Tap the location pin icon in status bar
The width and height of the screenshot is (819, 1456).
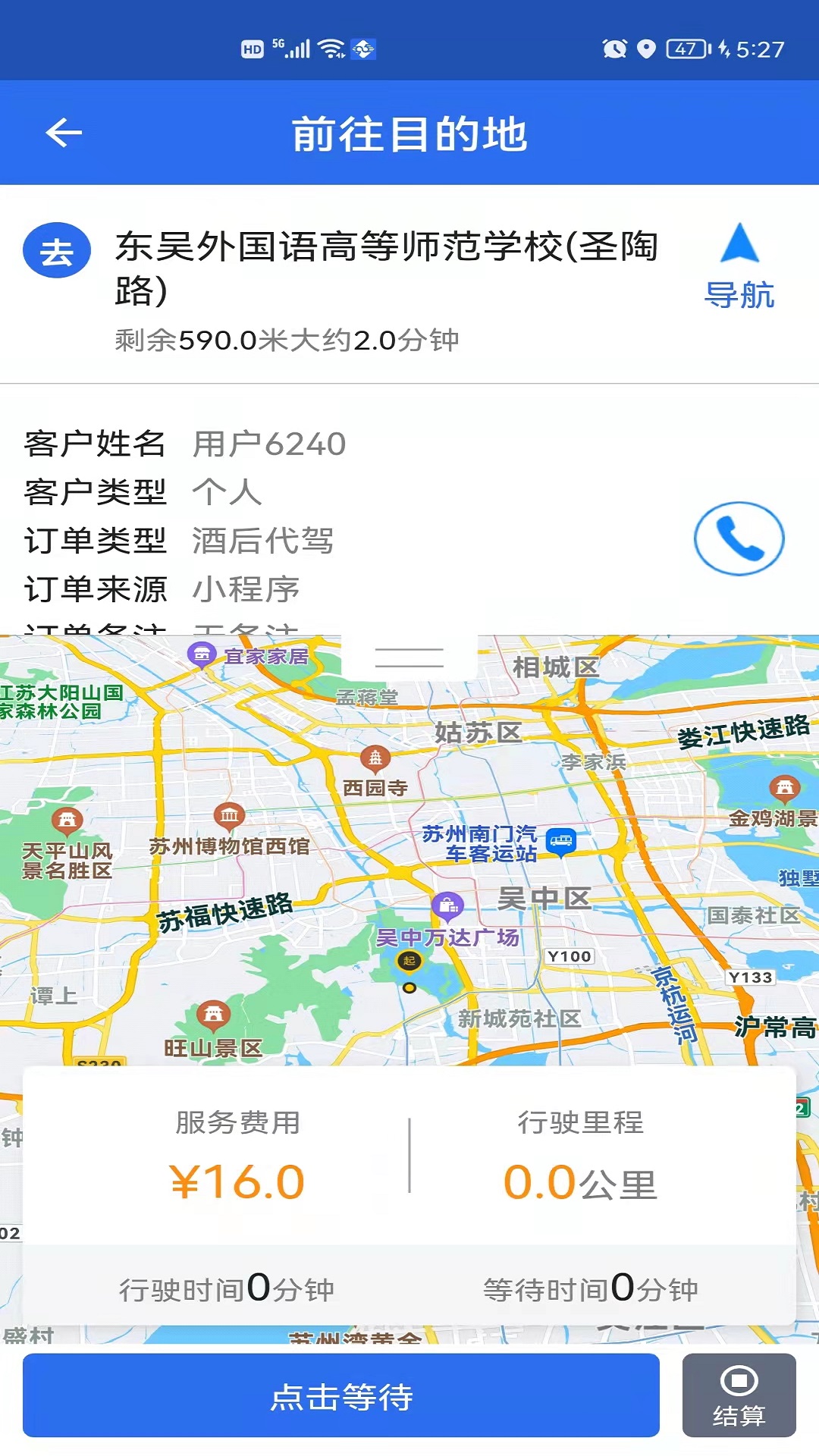tap(646, 49)
